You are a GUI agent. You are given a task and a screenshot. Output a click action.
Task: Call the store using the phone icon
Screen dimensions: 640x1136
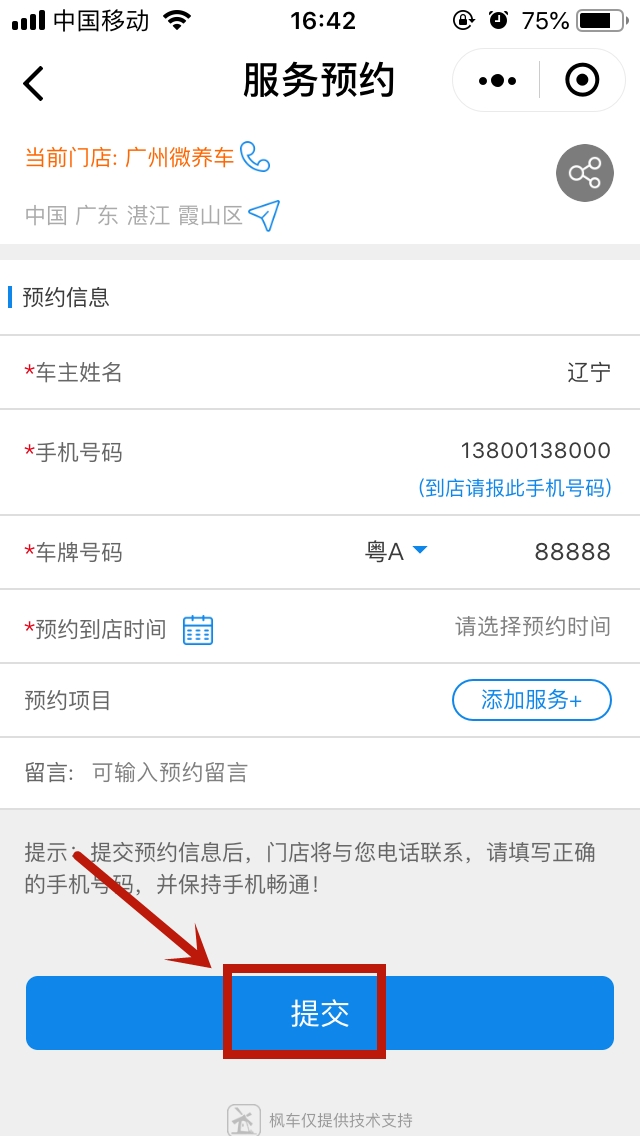tap(256, 157)
